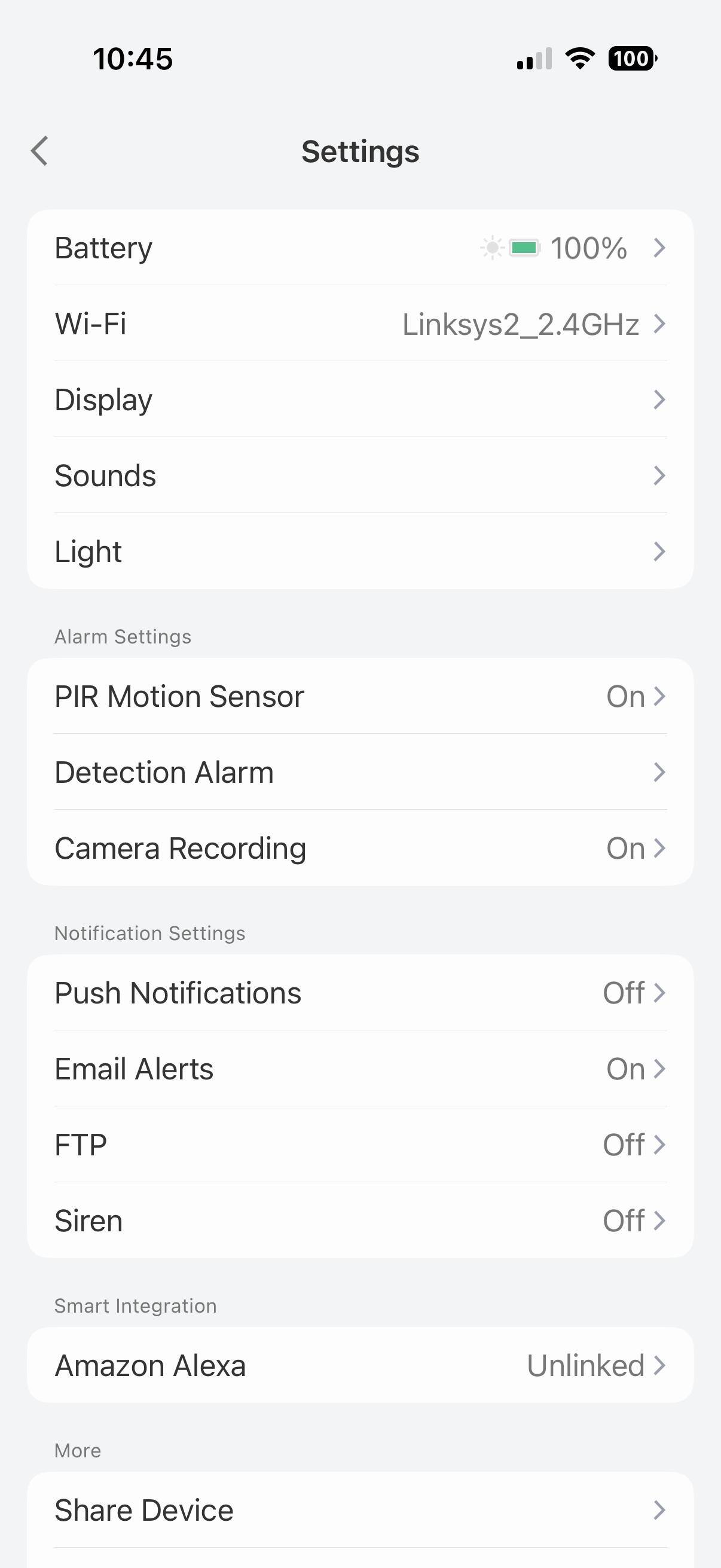The width and height of the screenshot is (721, 1568).
Task: Open Email Alerts settings
Action: [360, 1069]
